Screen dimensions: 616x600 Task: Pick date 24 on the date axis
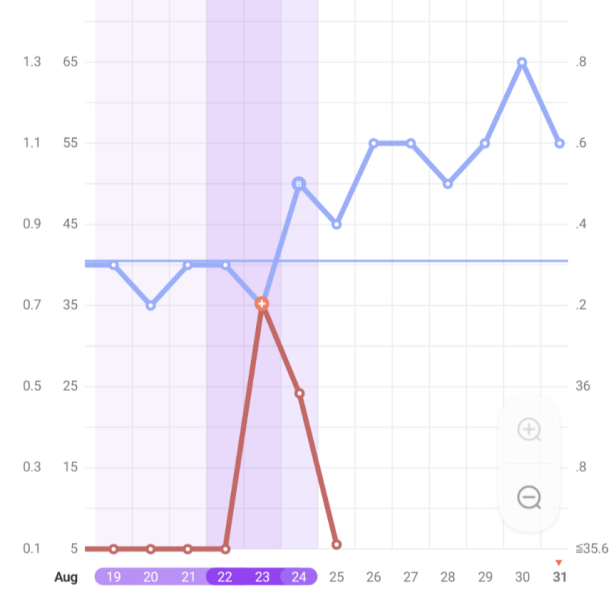[x=299, y=577]
